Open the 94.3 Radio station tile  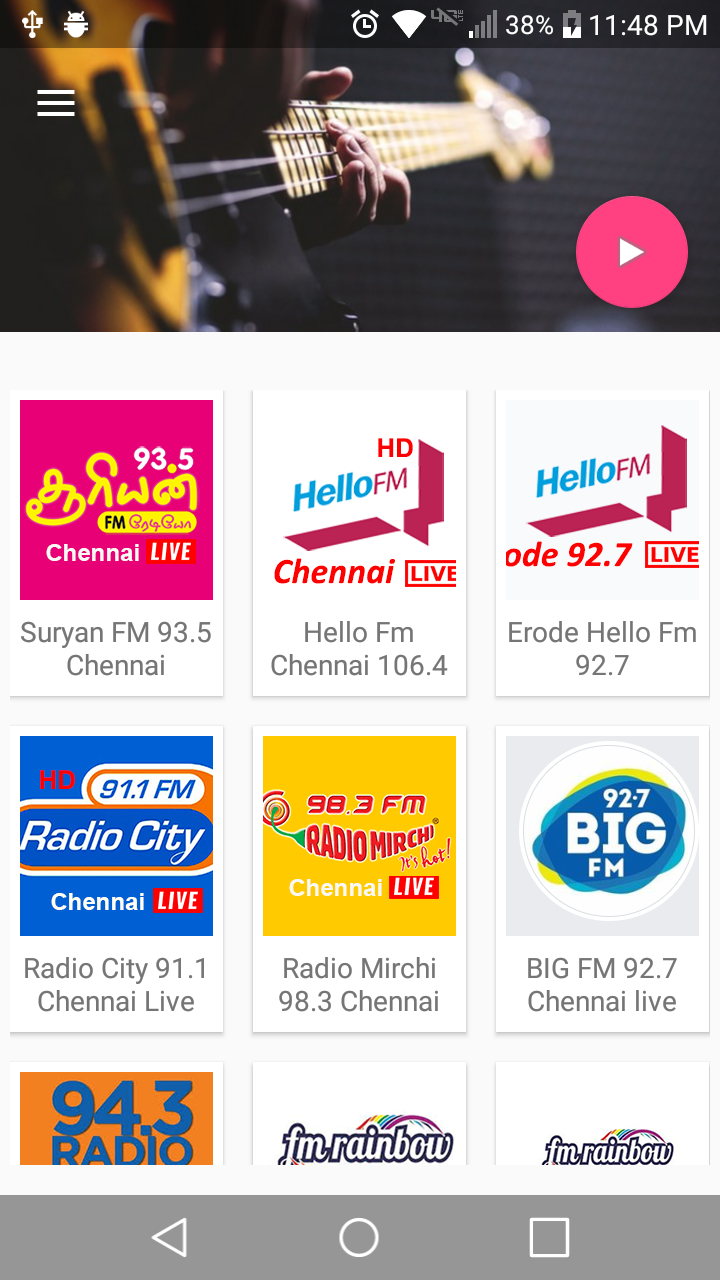[x=116, y=1118]
